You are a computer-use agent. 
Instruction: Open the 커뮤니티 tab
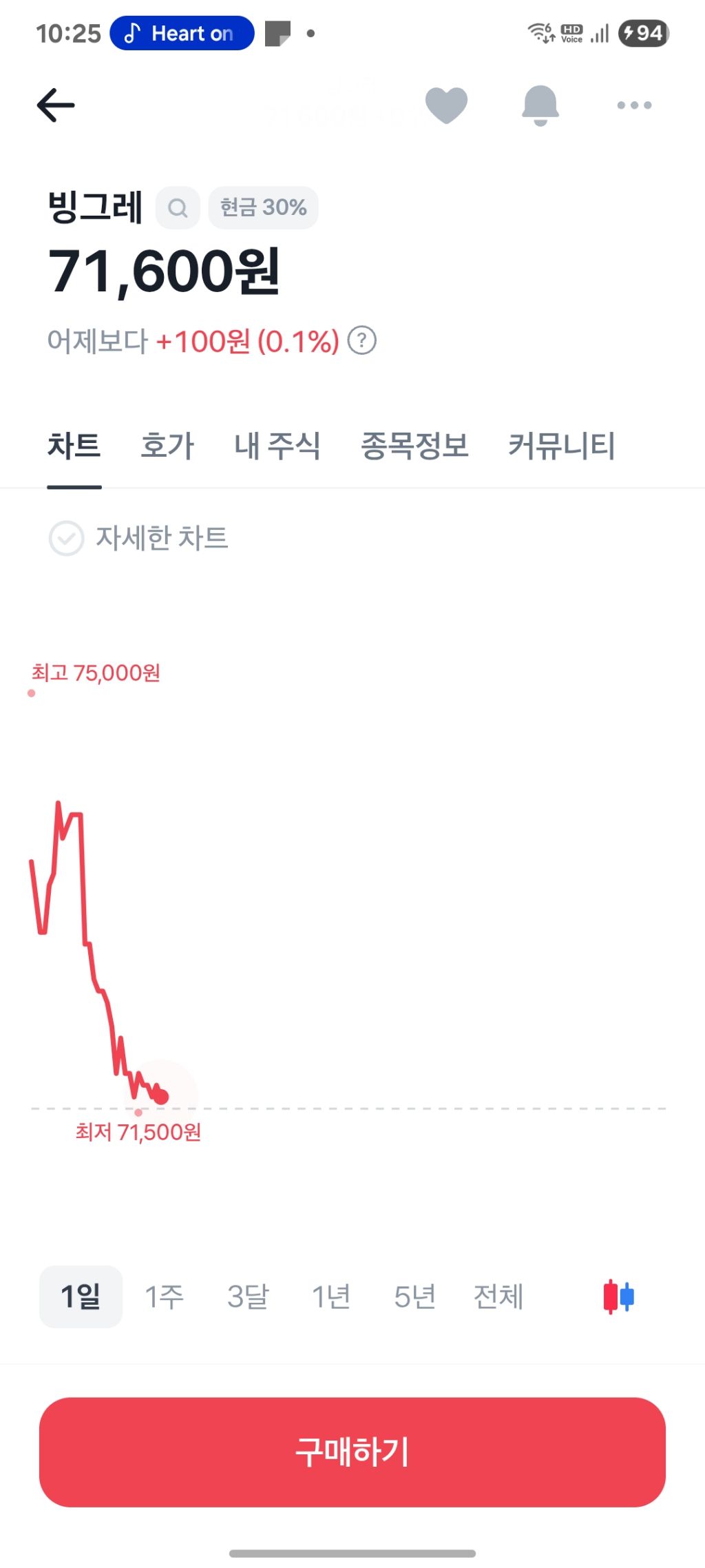coord(562,446)
